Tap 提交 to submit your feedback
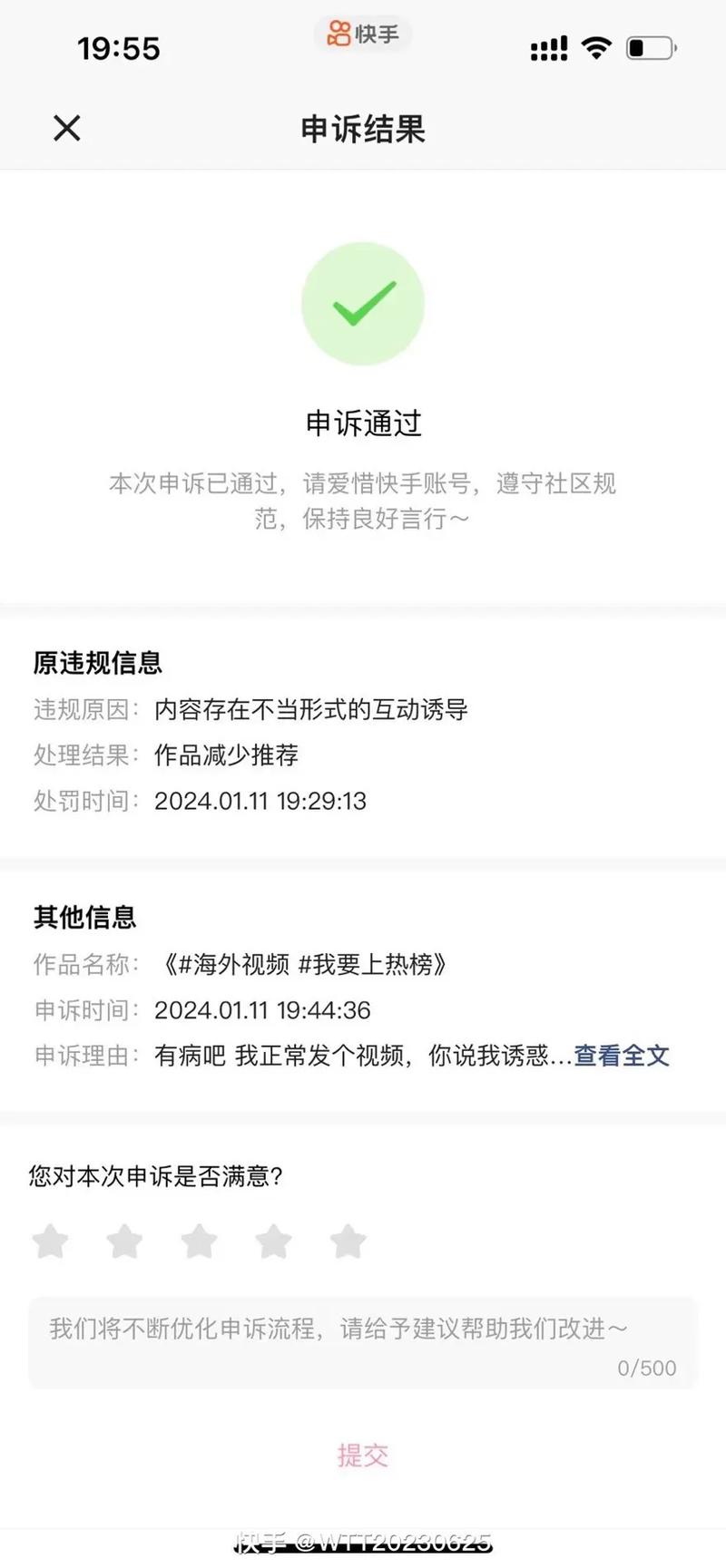726x1568 pixels. click(363, 1455)
